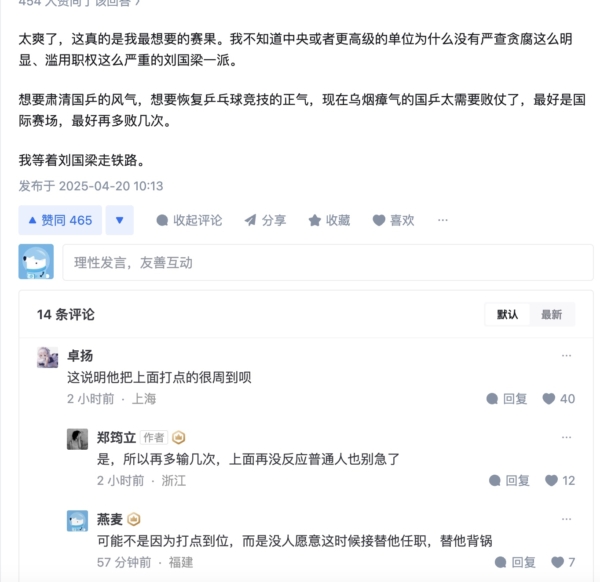
Task: Open more options on 卓扬's comment
Action: point(567,356)
